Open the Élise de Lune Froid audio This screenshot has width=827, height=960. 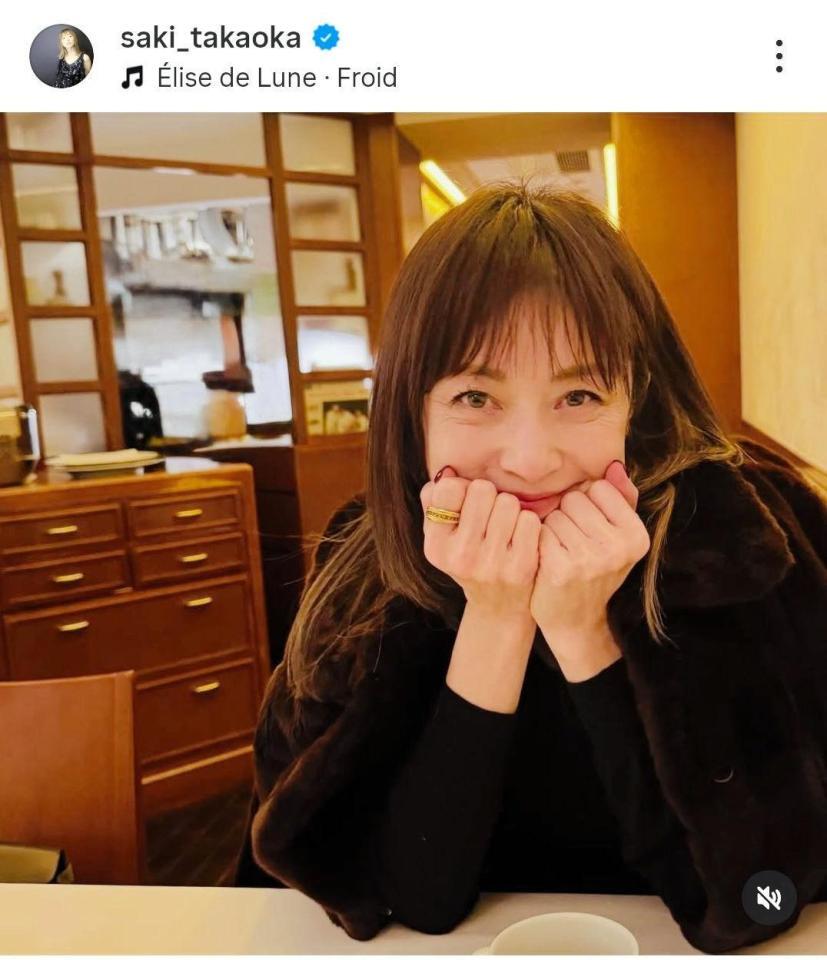click(276, 77)
